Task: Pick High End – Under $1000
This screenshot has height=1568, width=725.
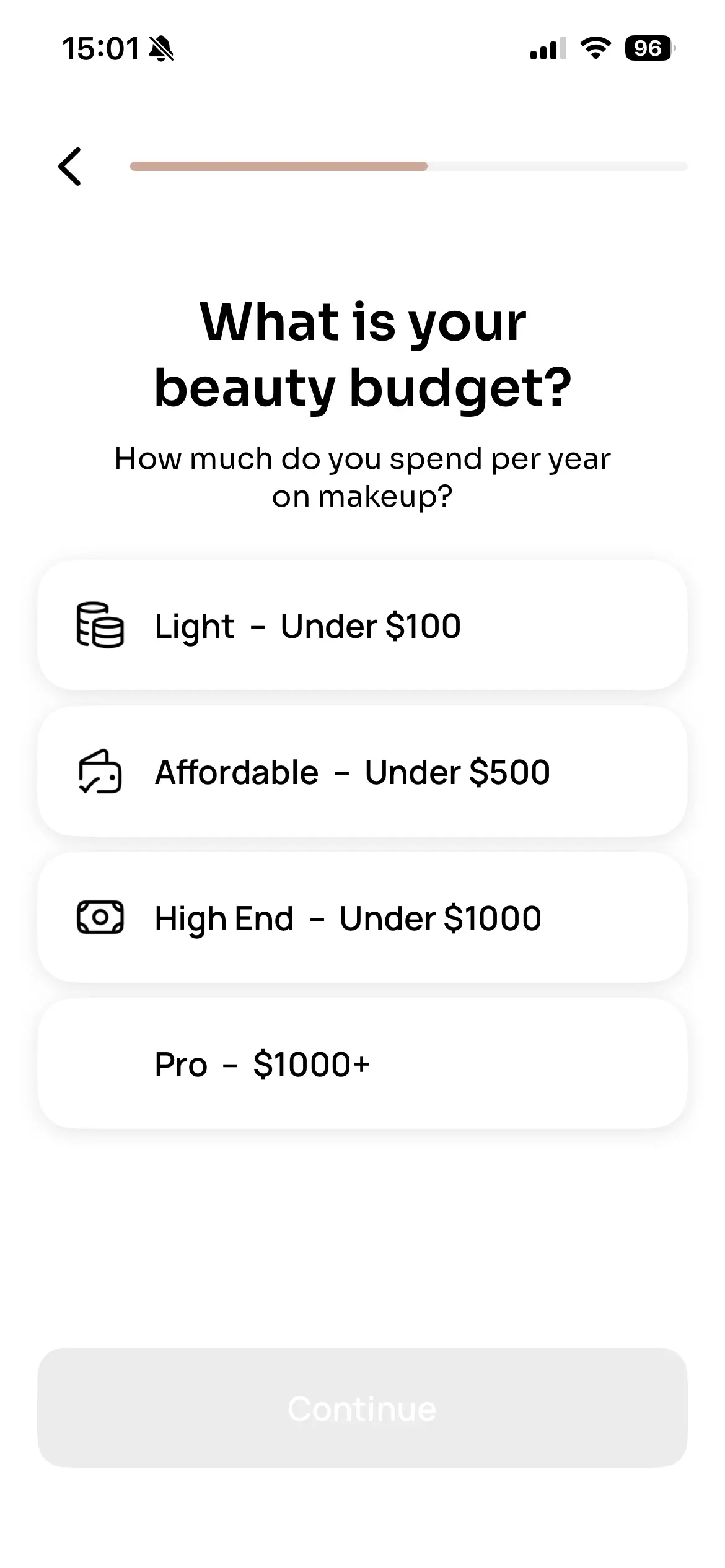Action: 362,918
